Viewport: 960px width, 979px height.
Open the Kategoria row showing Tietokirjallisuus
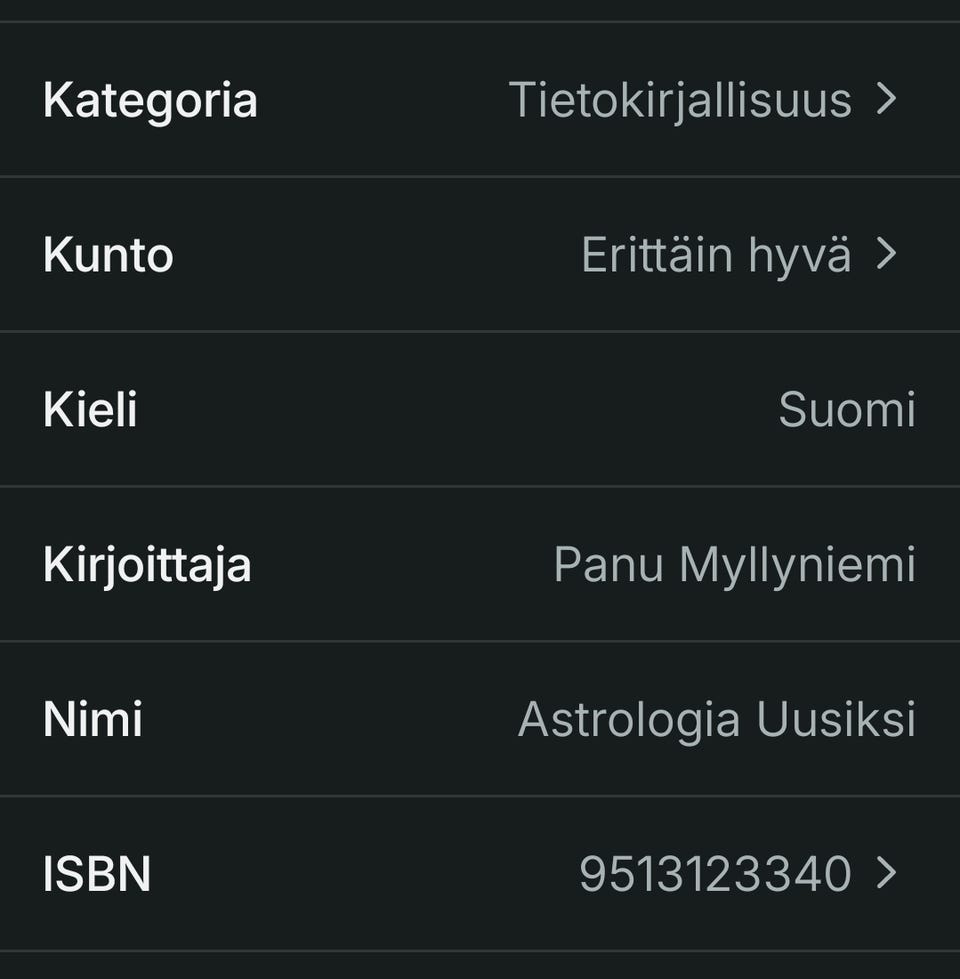click(480, 100)
